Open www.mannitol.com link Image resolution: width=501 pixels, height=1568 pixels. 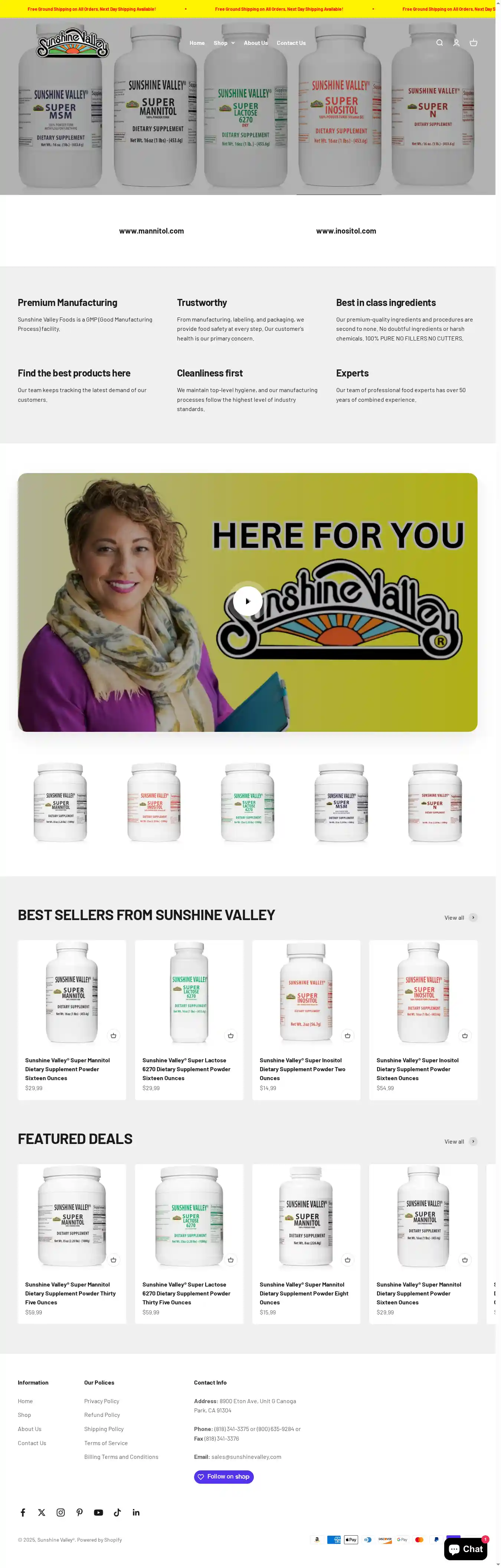point(151,231)
